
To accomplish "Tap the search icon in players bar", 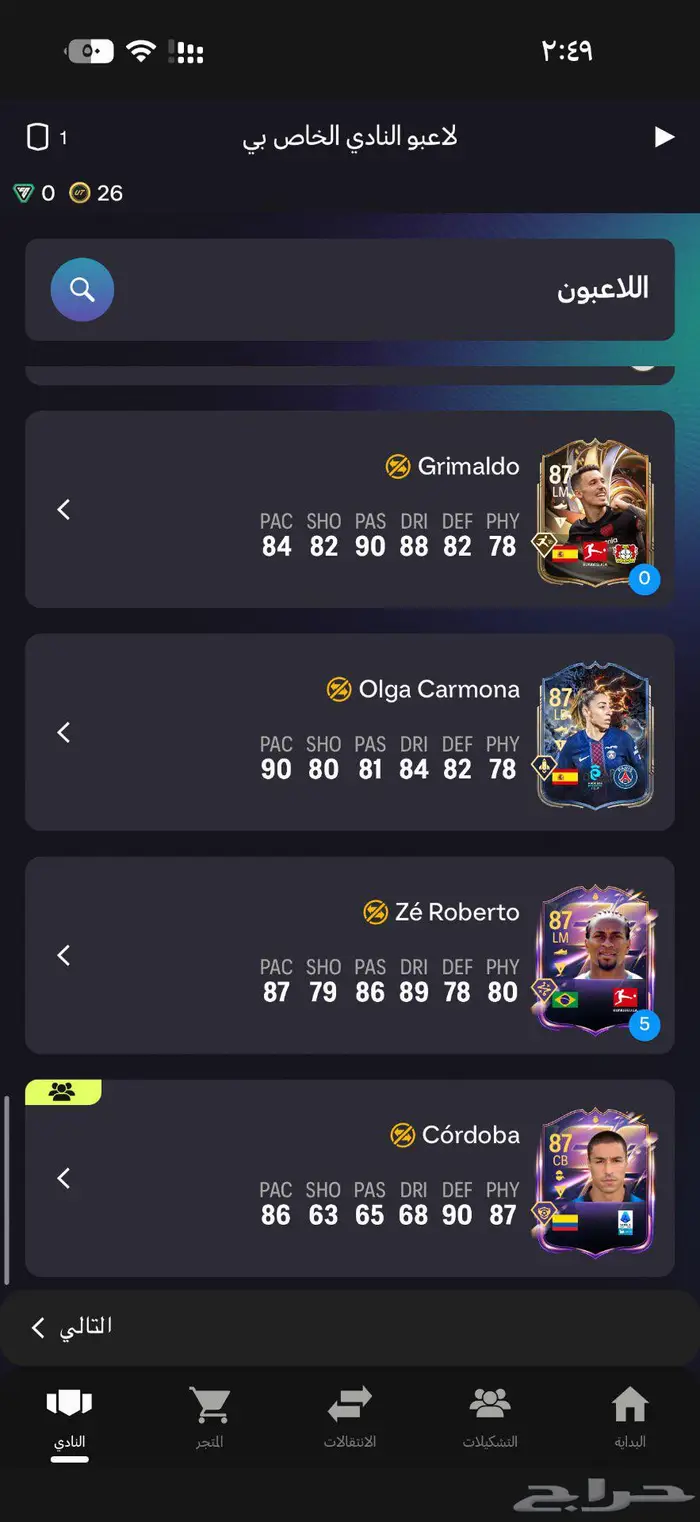I will [82, 290].
